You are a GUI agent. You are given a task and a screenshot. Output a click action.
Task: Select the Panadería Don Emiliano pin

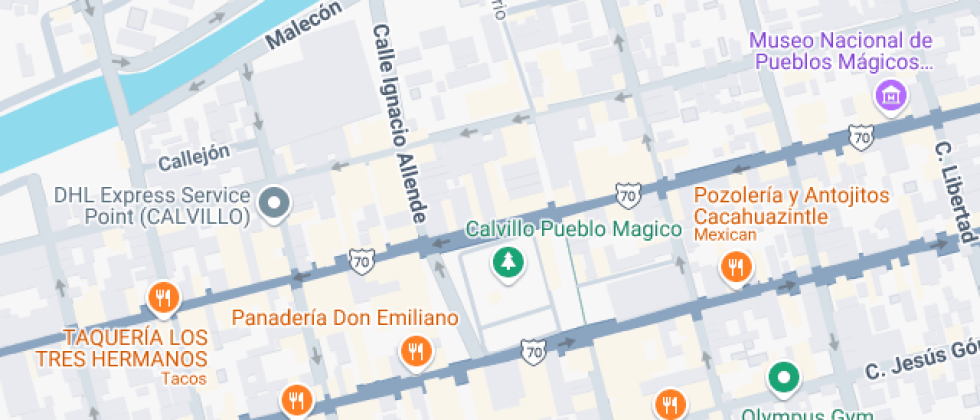tap(414, 351)
